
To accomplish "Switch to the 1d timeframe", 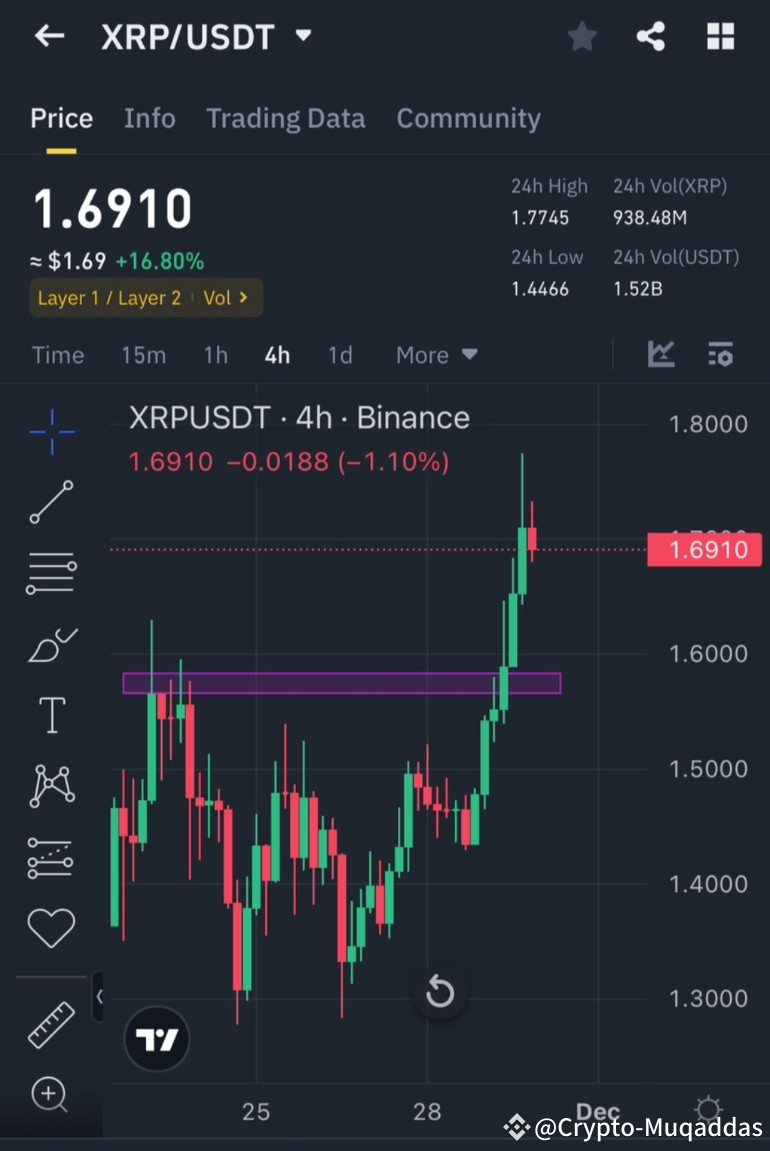I will pos(340,355).
